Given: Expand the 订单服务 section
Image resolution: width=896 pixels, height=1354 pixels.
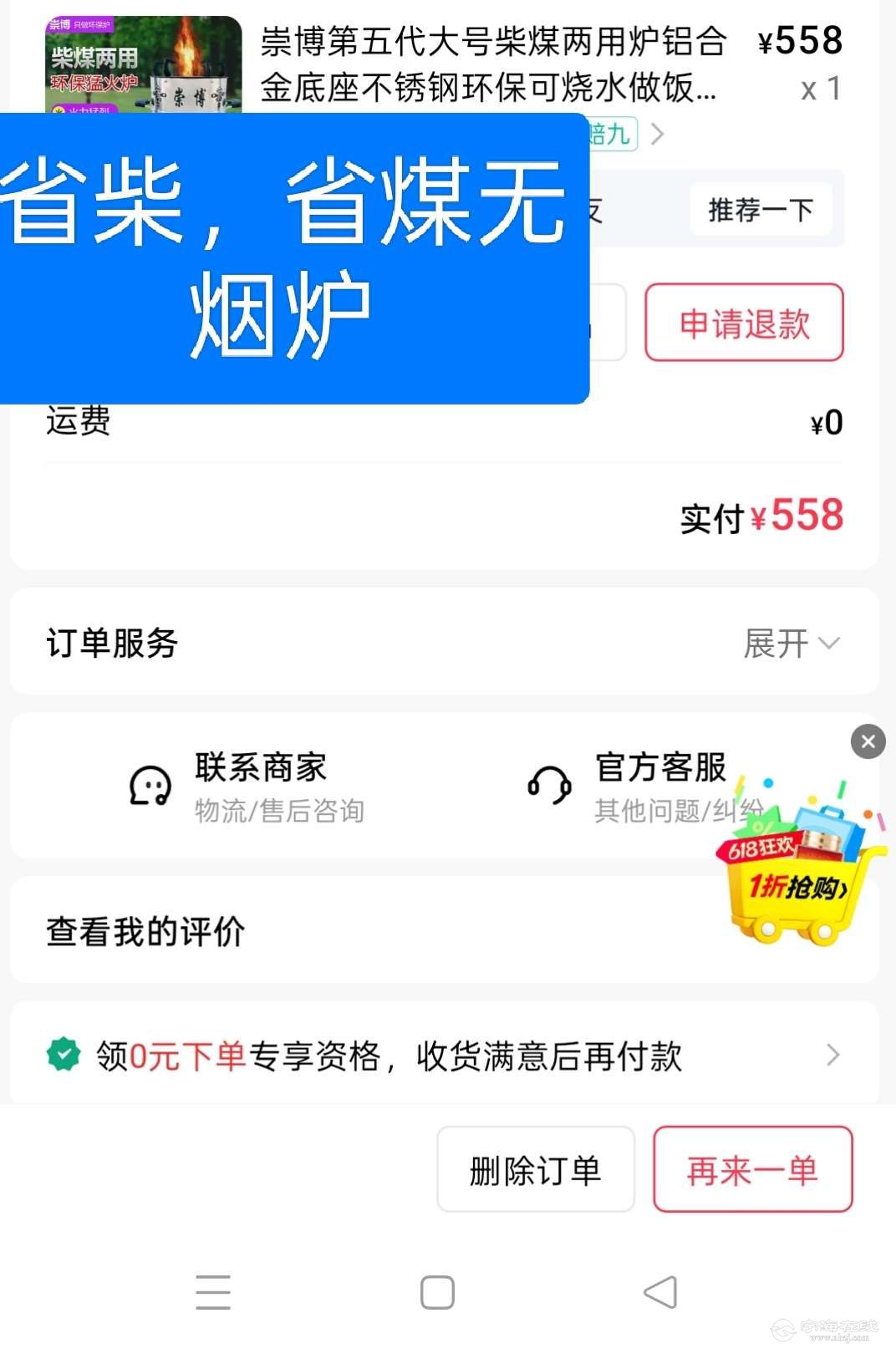Looking at the screenshot, I should pyautogui.click(x=790, y=643).
